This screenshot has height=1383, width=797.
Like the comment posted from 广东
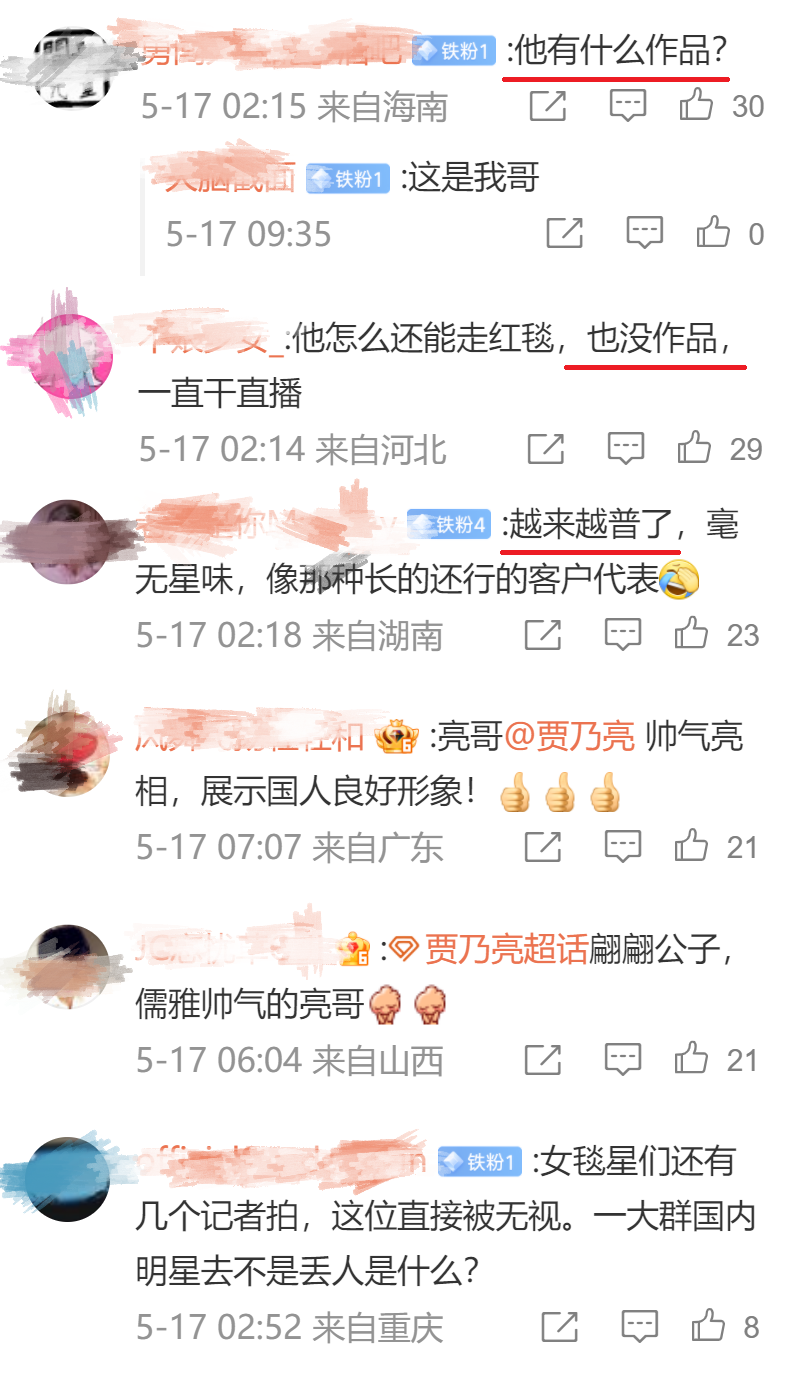[692, 847]
